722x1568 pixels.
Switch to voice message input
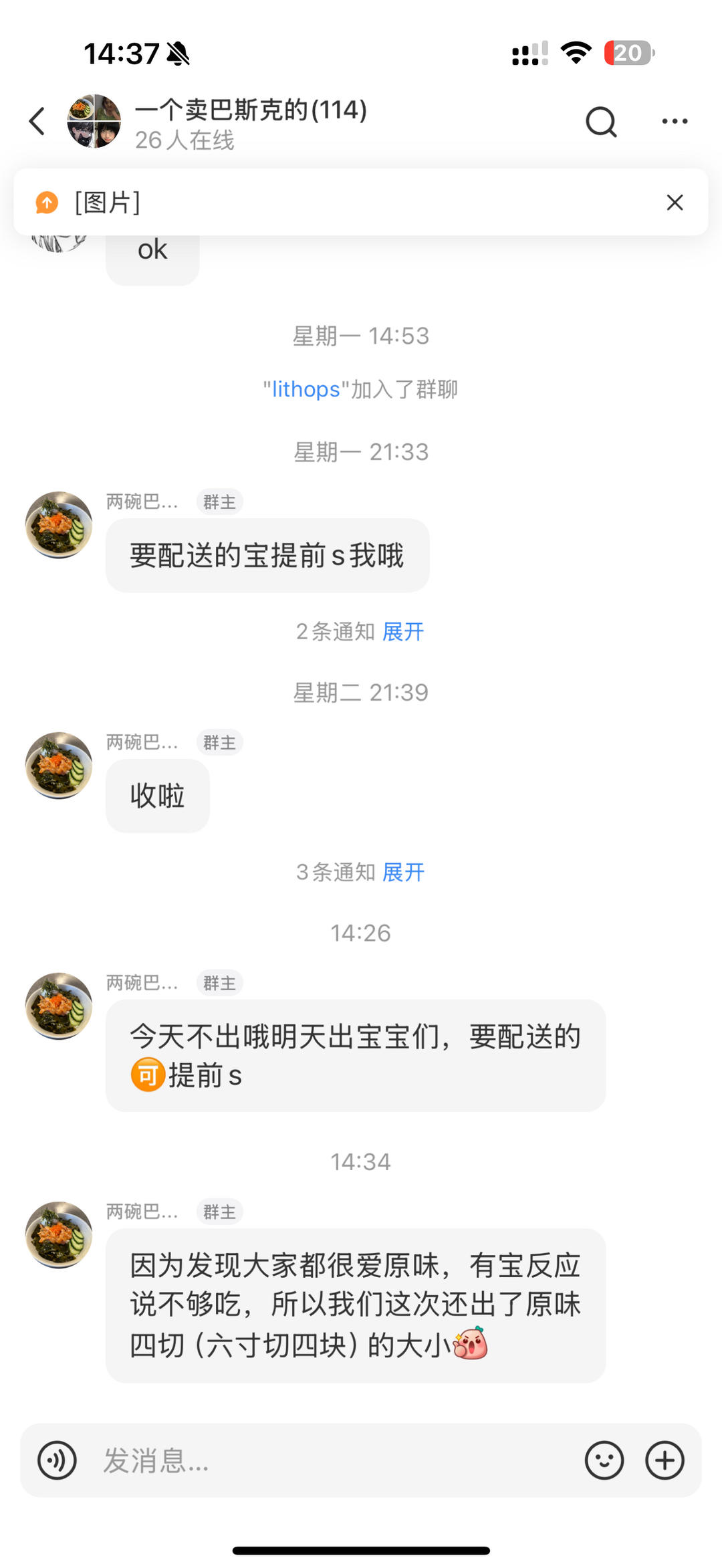coord(57,1460)
